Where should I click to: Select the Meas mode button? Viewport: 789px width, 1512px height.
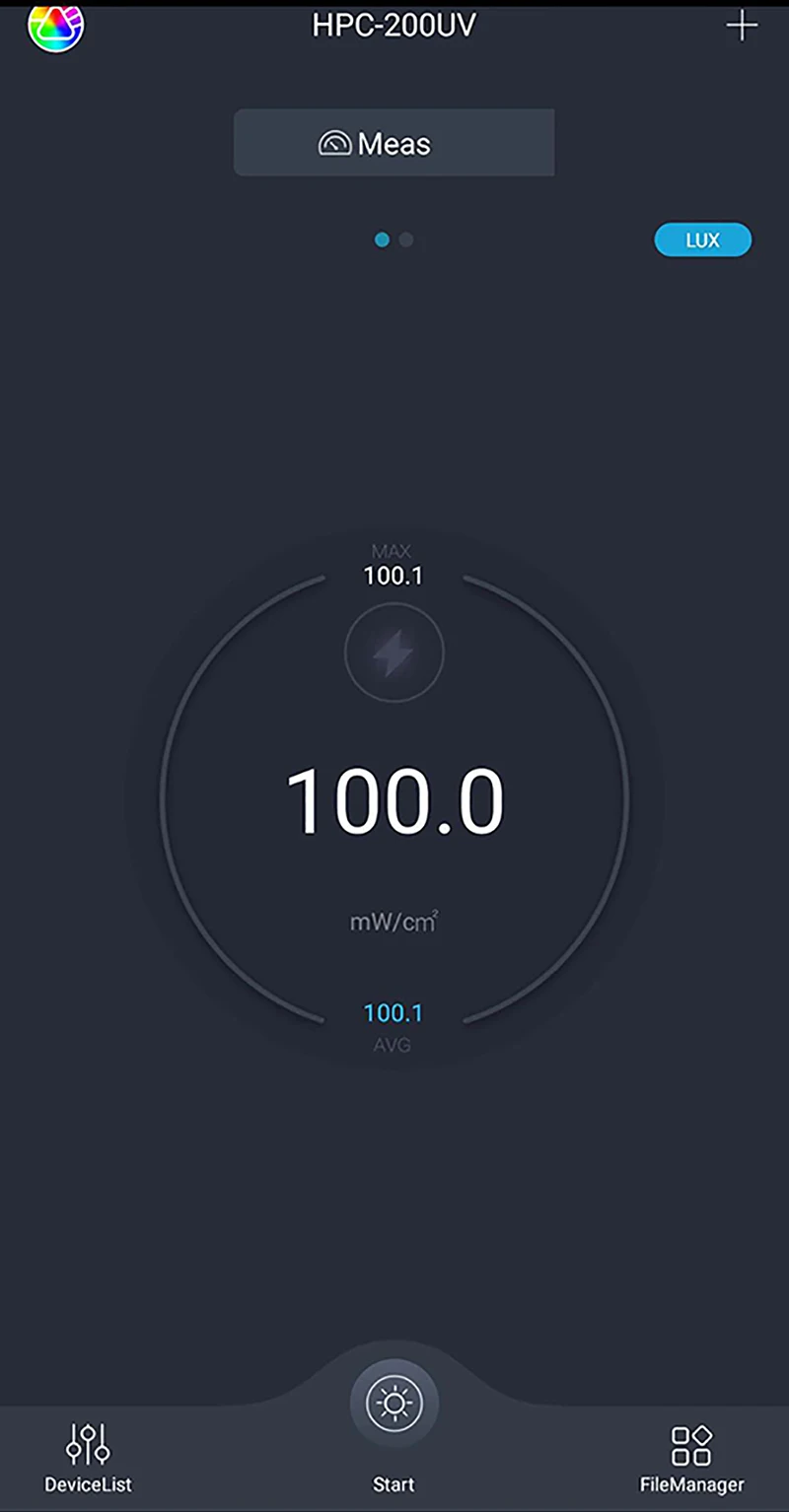click(394, 143)
